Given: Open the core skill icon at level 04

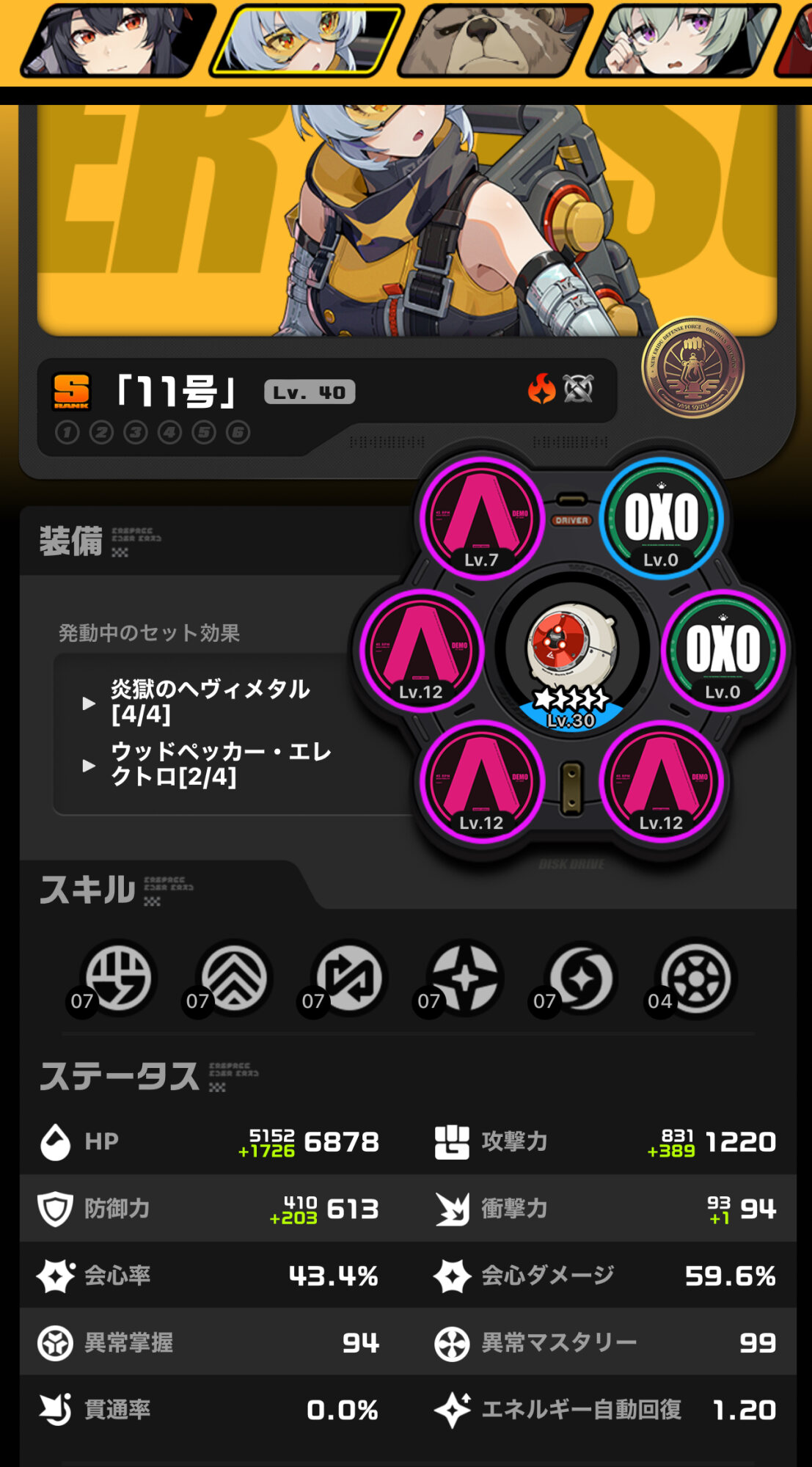Looking at the screenshot, I should coord(695,978).
